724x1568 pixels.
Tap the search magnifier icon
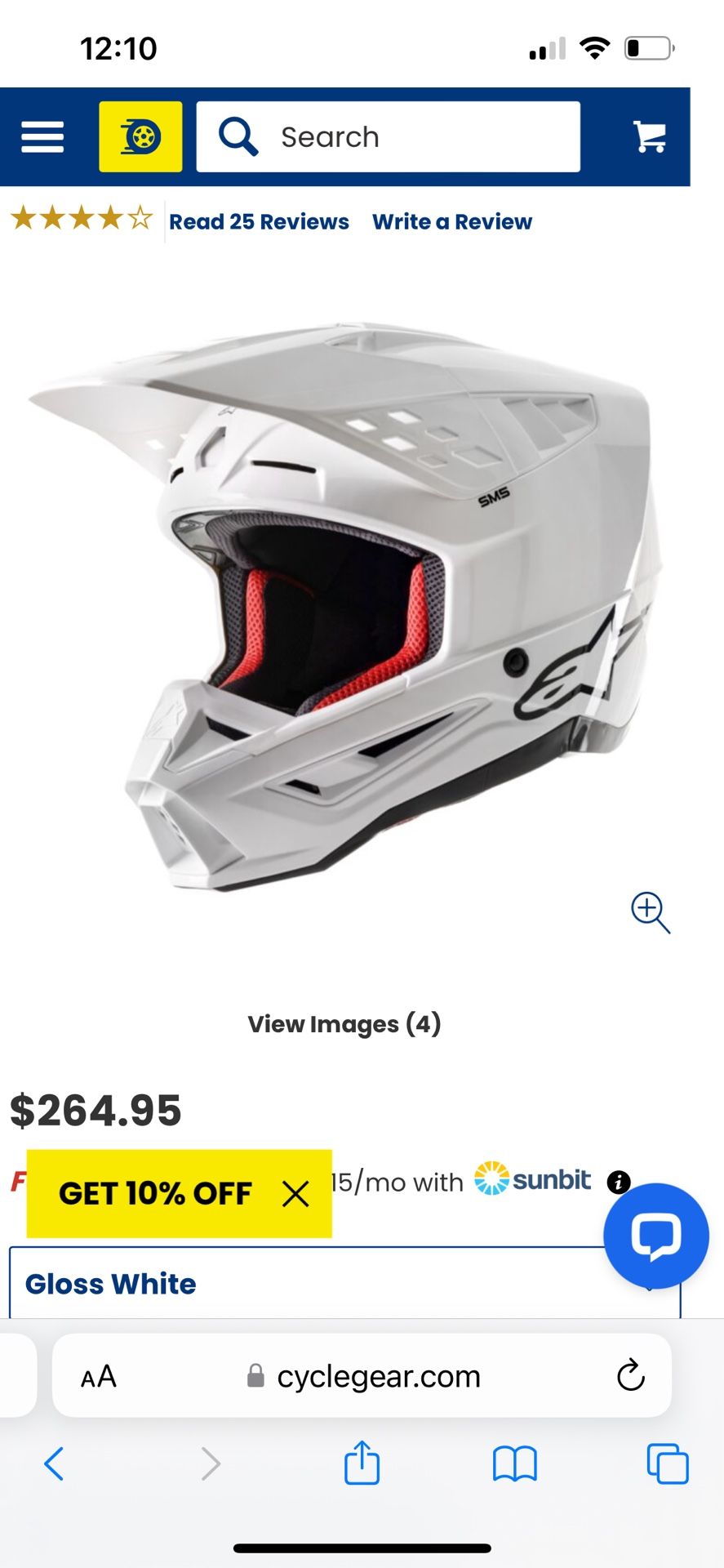[236, 136]
